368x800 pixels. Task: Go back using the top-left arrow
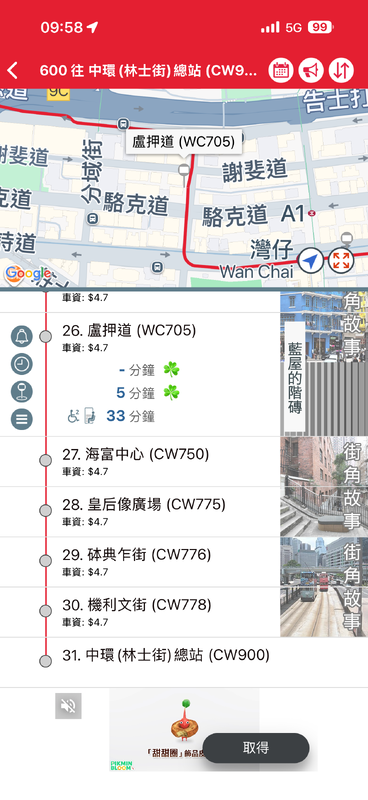(x=13, y=70)
